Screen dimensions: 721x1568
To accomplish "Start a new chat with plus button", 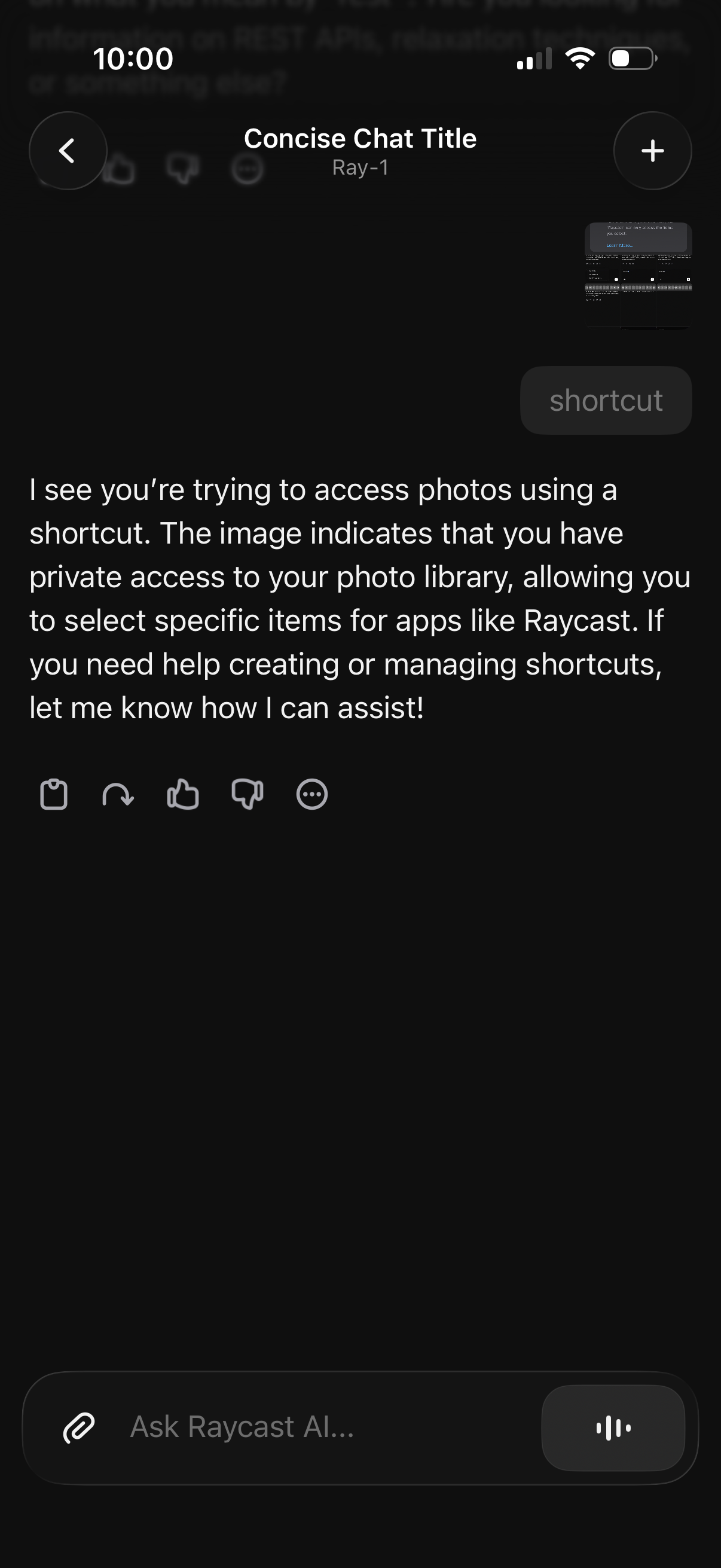I will point(652,151).
